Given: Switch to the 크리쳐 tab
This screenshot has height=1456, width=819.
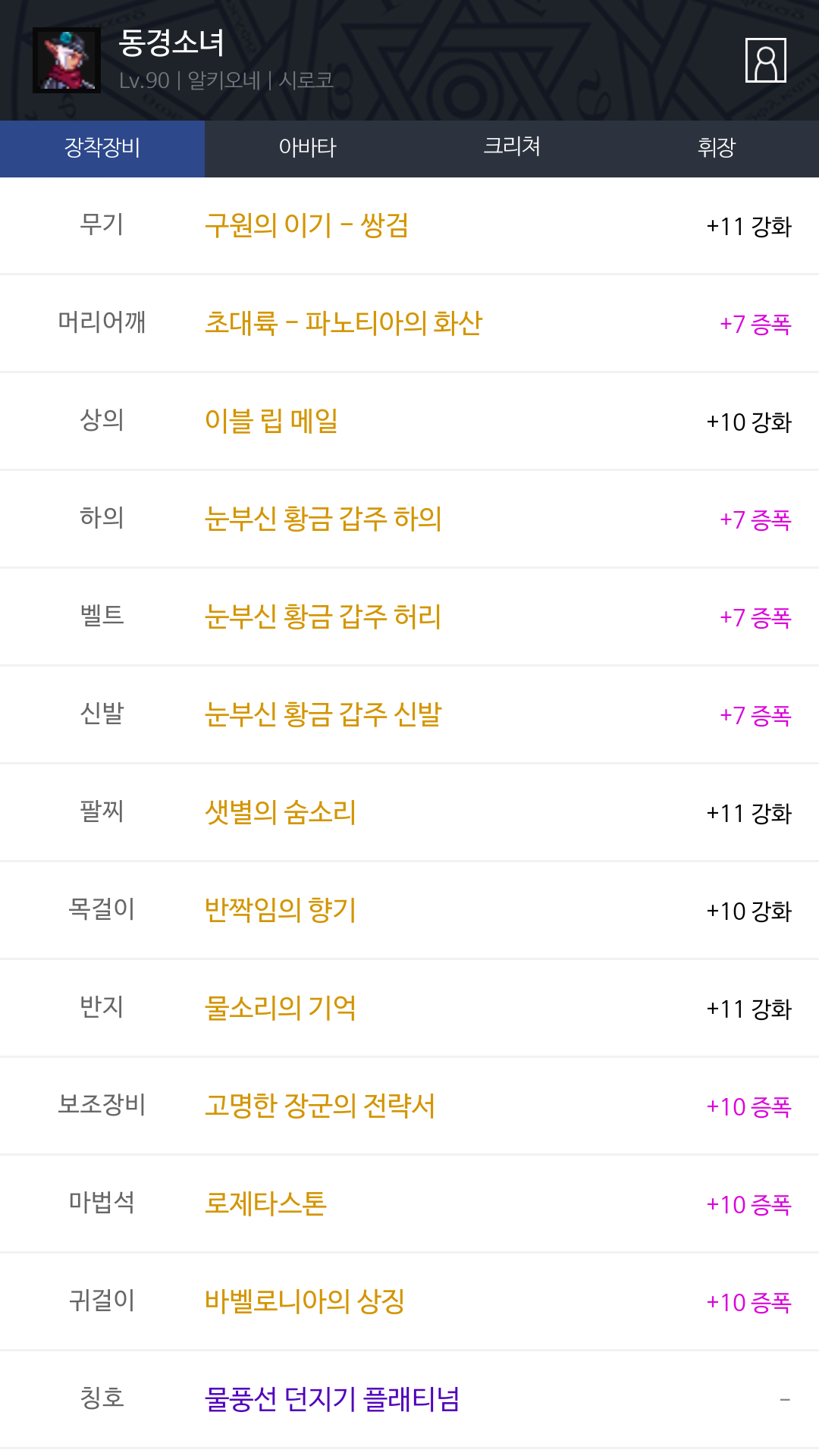Looking at the screenshot, I should (512, 148).
